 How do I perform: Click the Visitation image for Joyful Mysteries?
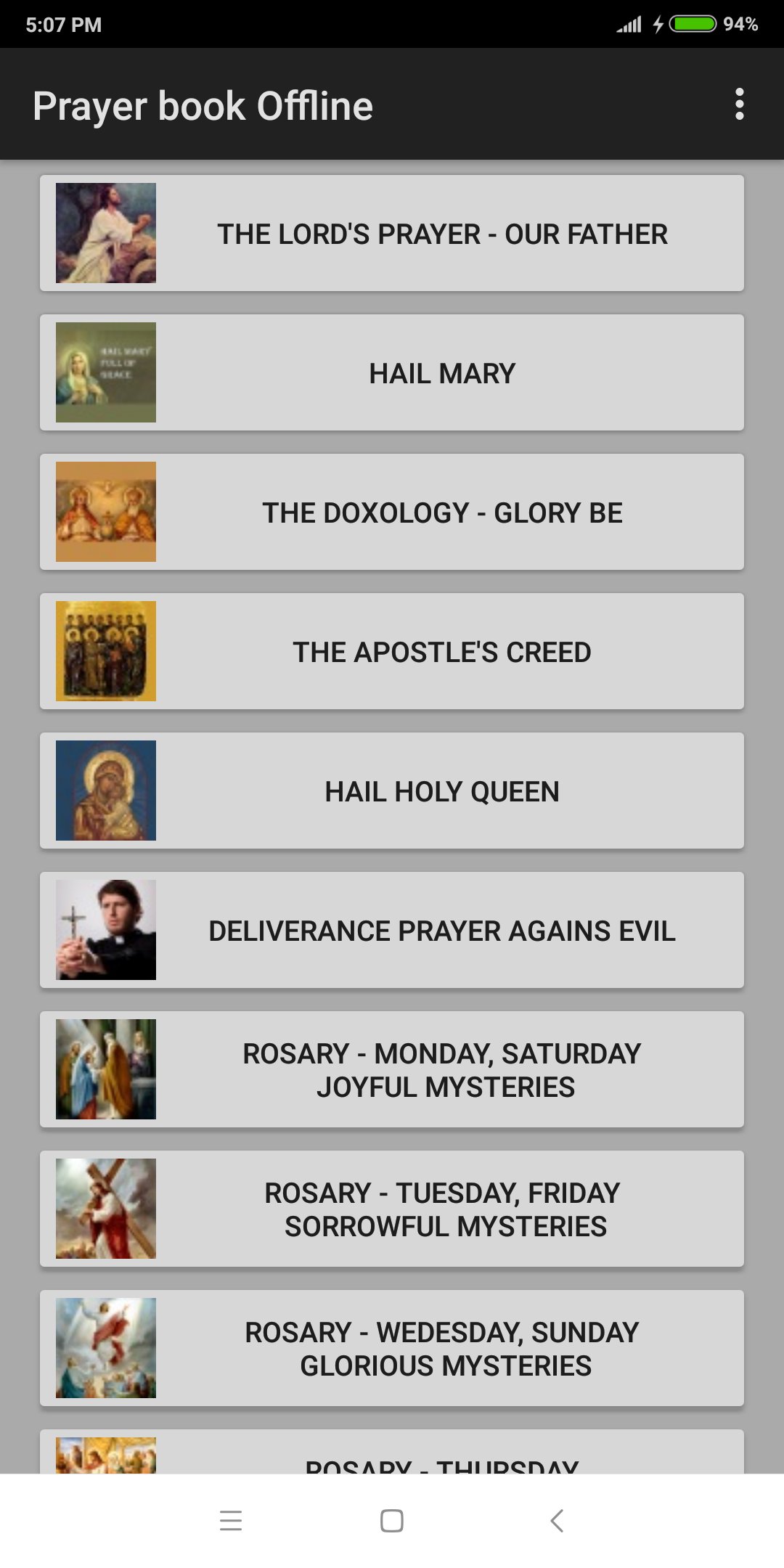pos(106,1069)
